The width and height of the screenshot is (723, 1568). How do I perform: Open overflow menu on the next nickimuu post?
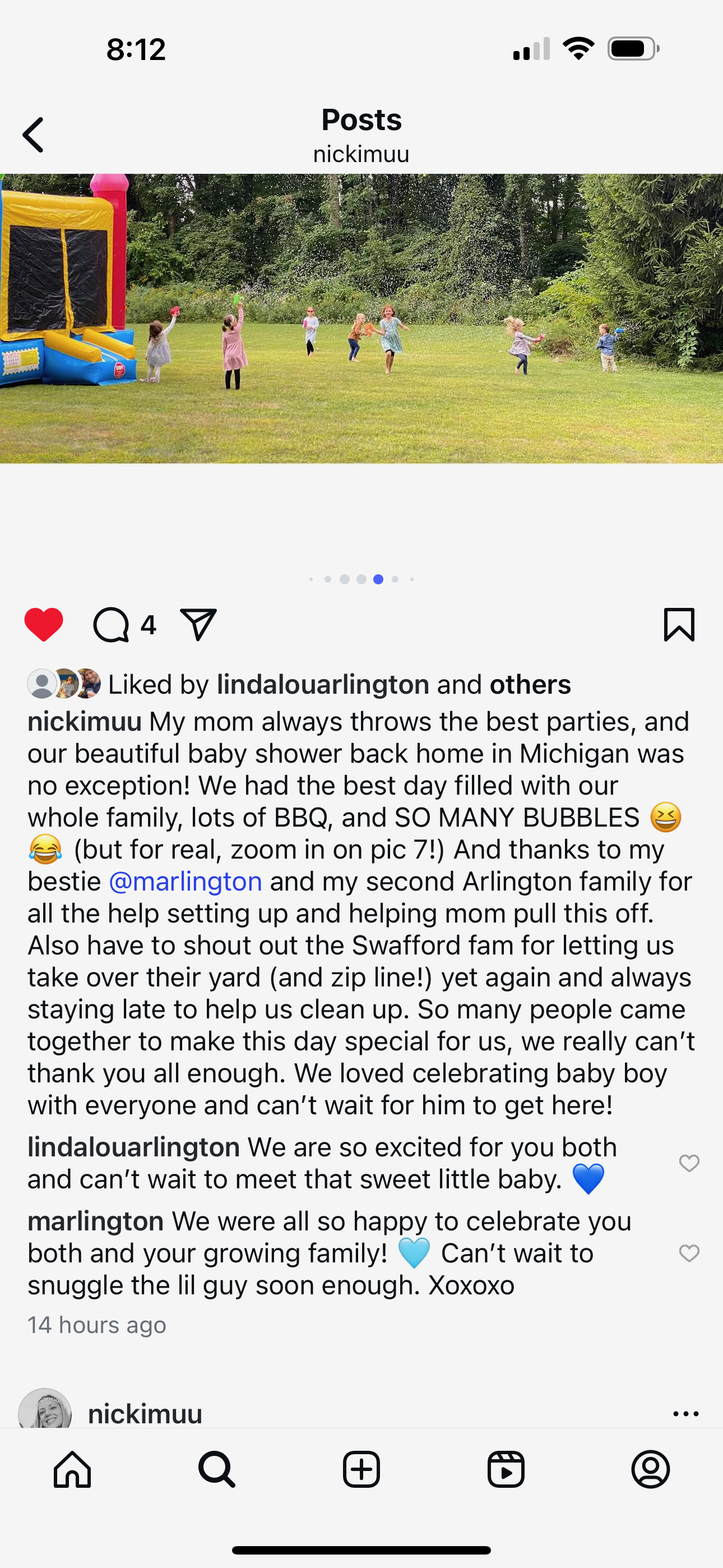(x=686, y=1414)
